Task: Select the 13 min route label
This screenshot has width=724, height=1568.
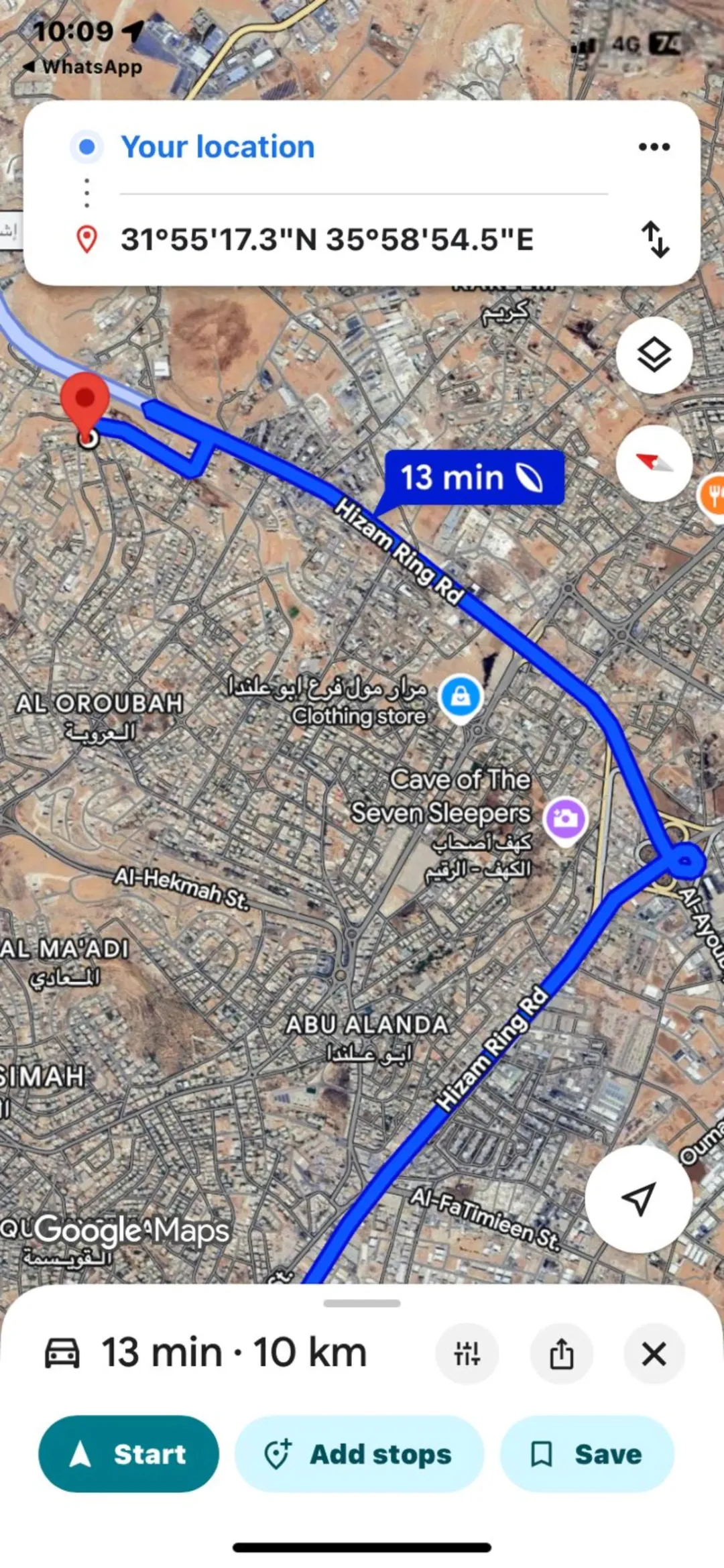Action: [474, 478]
